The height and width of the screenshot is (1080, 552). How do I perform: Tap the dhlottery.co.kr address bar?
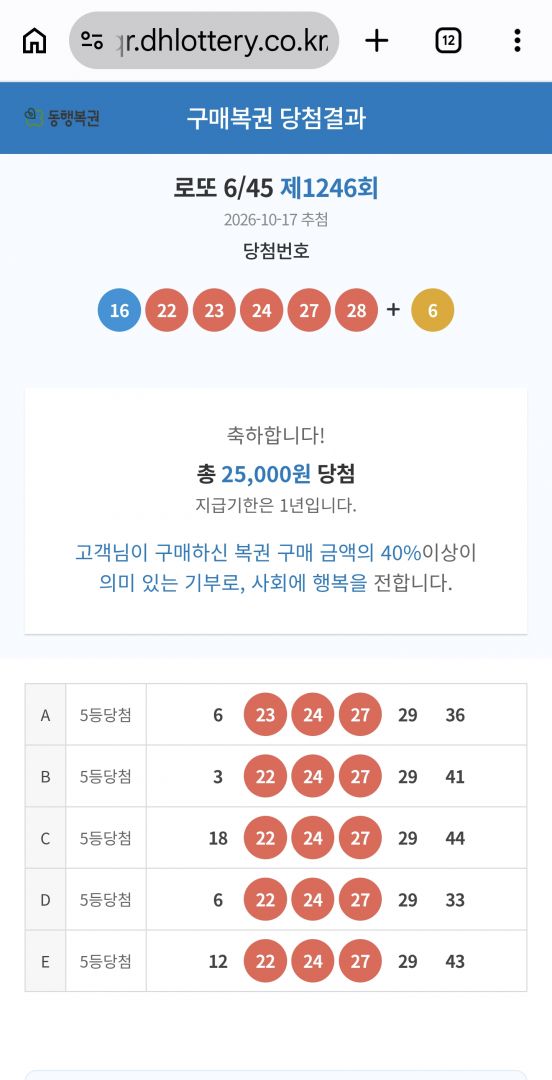(204, 41)
